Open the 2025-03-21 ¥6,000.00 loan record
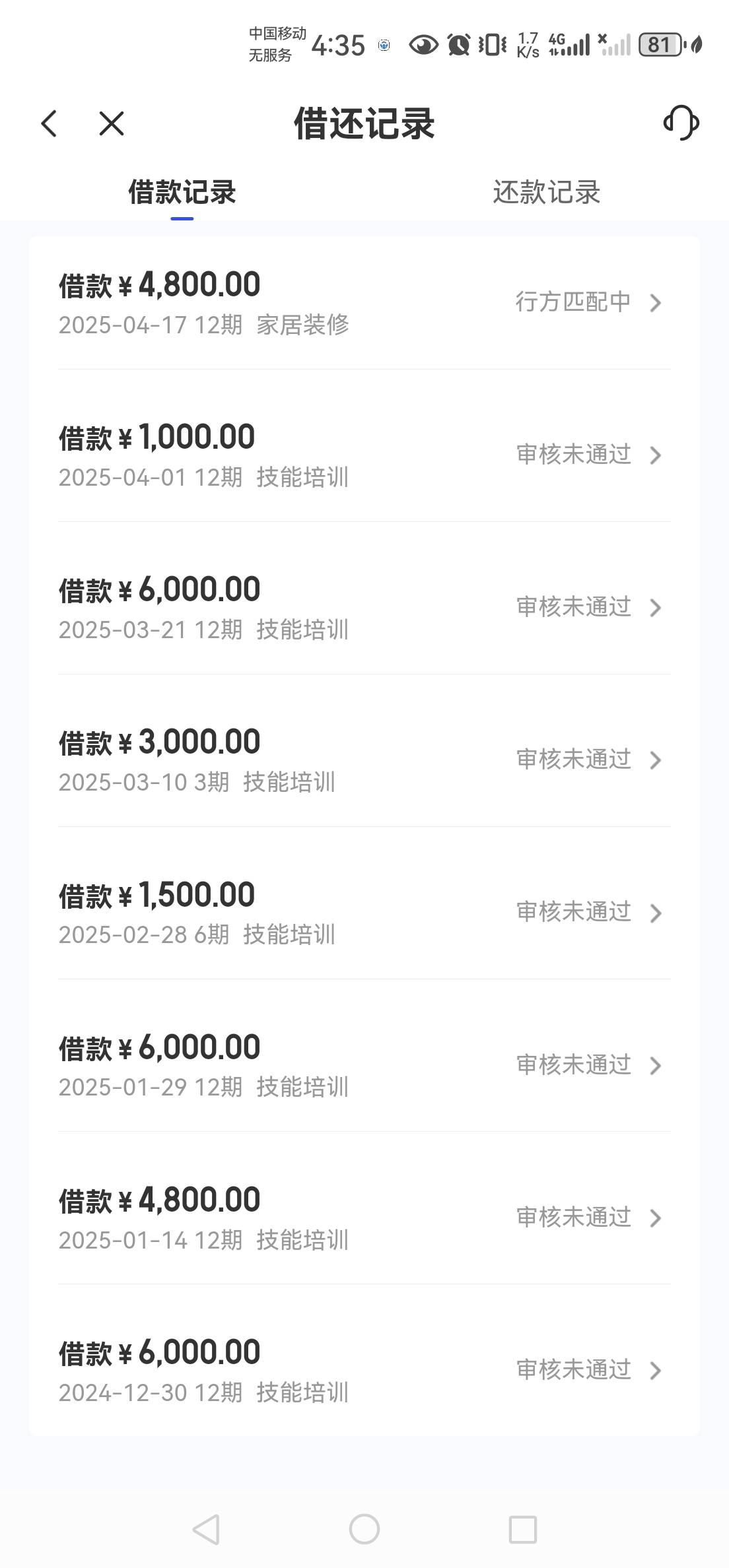The width and height of the screenshot is (729, 1568). pos(364,608)
